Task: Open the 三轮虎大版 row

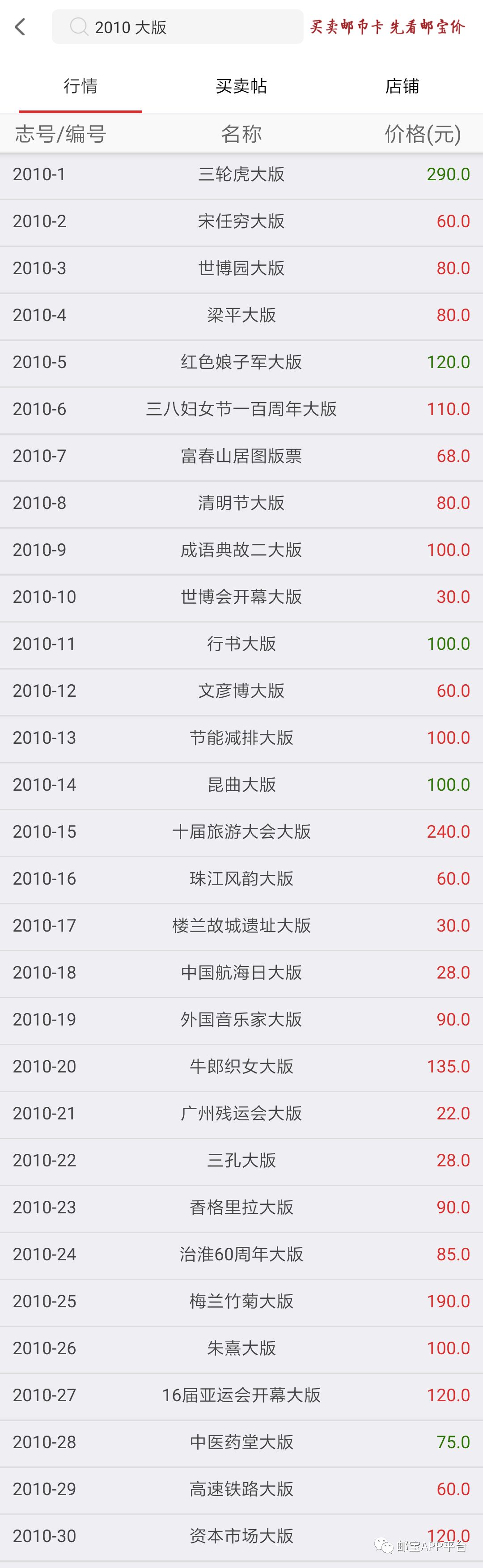Action: tap(241, 175)
